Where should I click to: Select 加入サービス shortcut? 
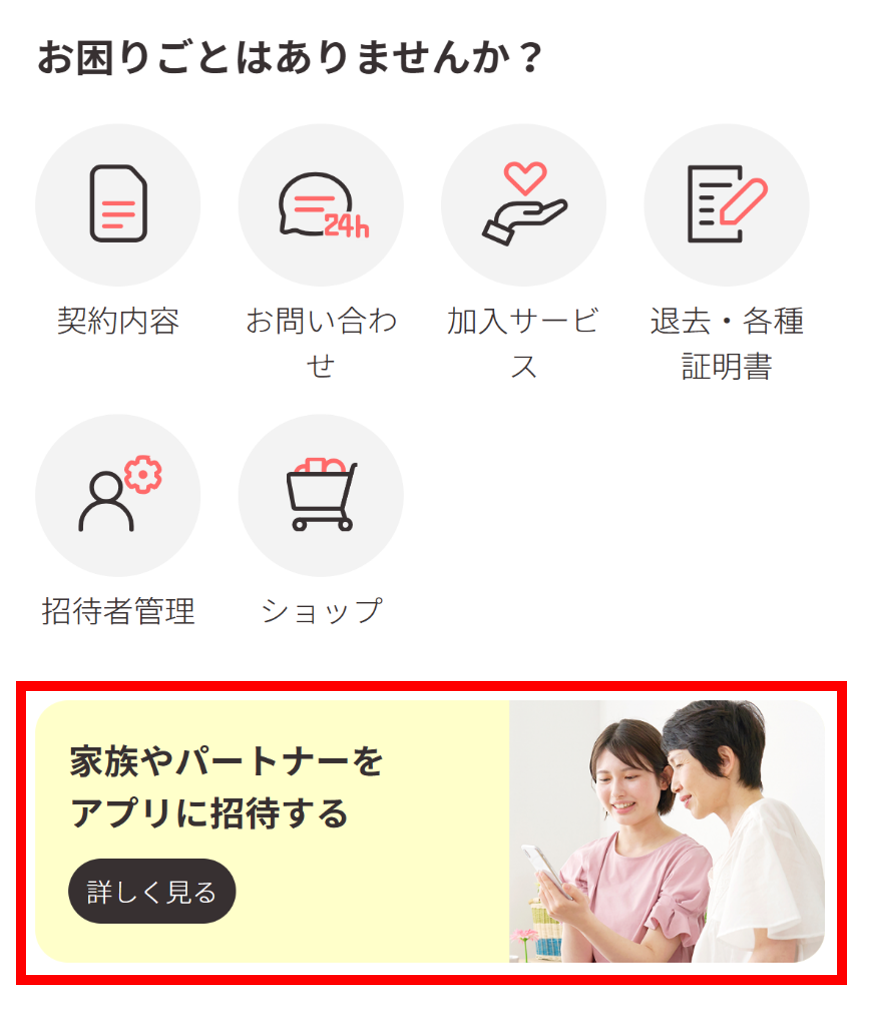524,205
